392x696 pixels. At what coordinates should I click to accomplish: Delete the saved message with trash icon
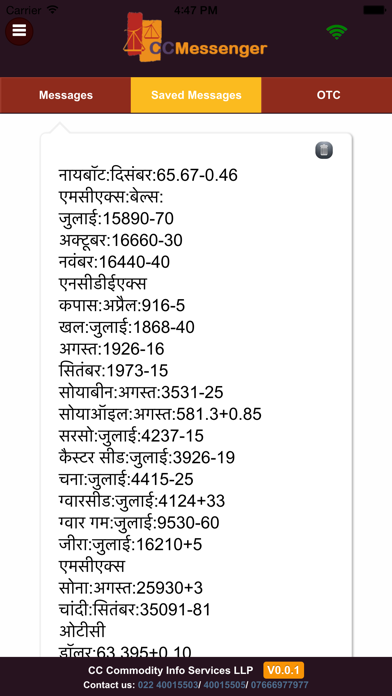324,150
